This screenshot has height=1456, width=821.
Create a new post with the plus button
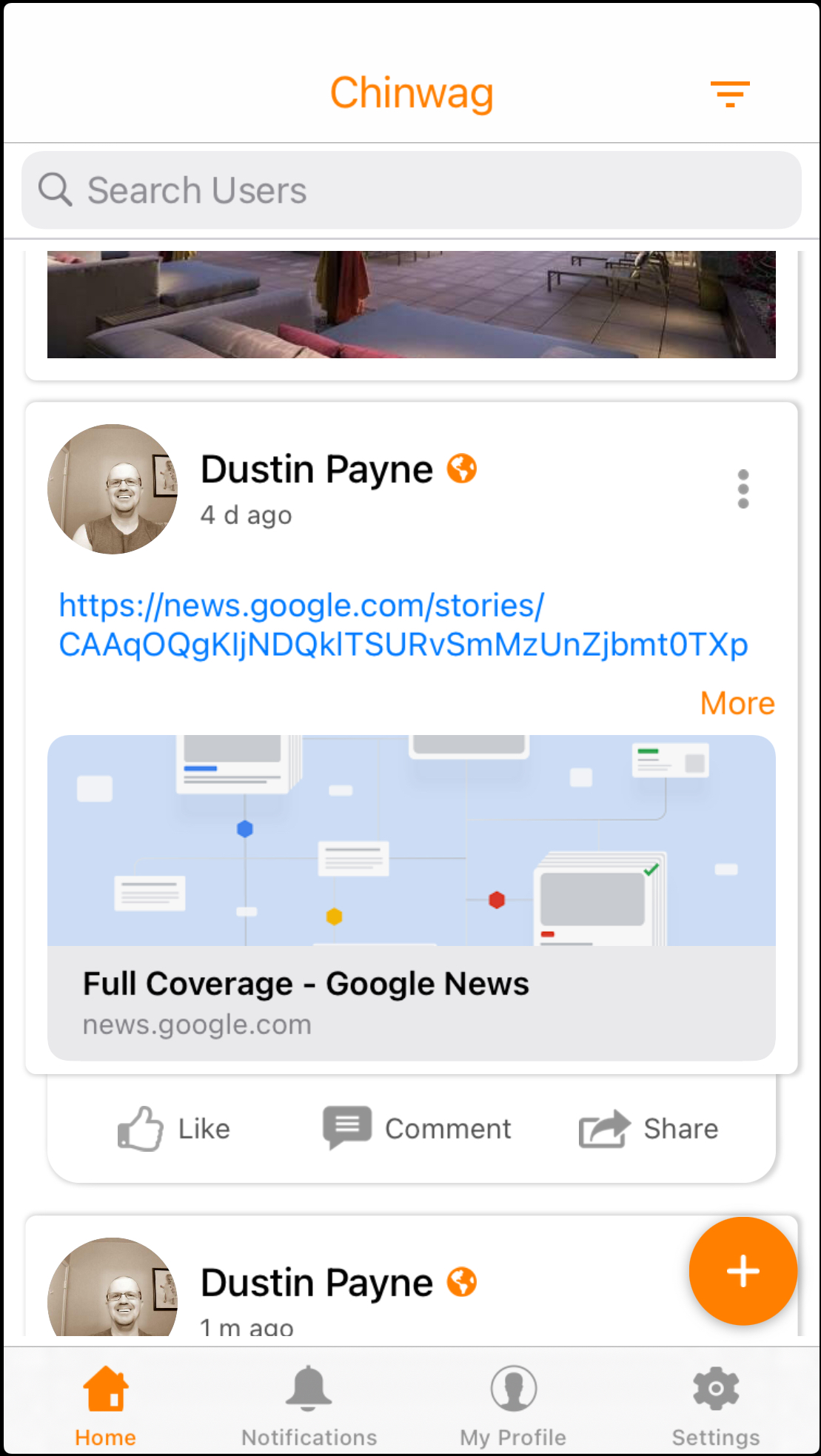coord(743,1271)
